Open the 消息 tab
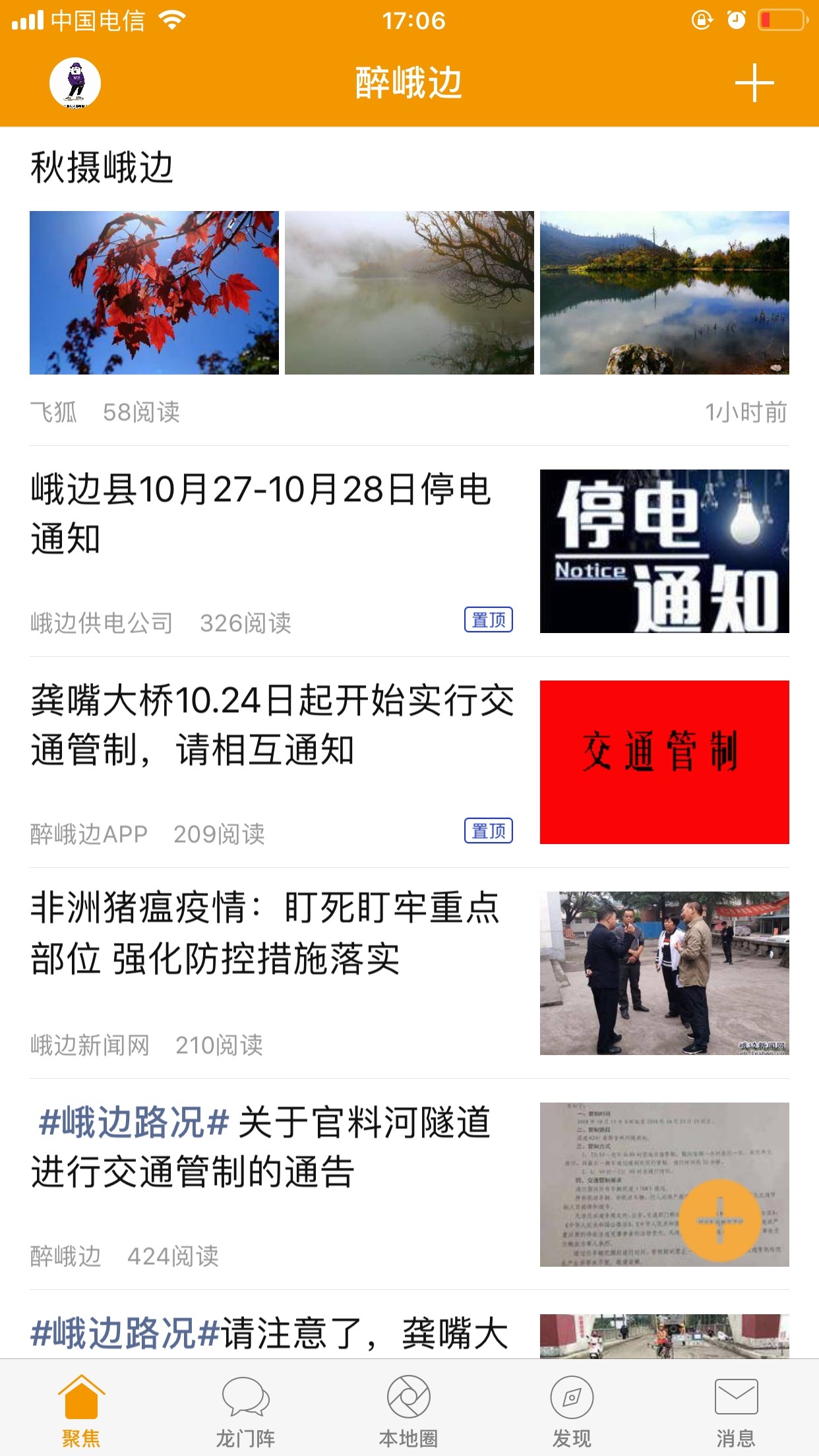 pyautogui.click(x=736, y=1410)
